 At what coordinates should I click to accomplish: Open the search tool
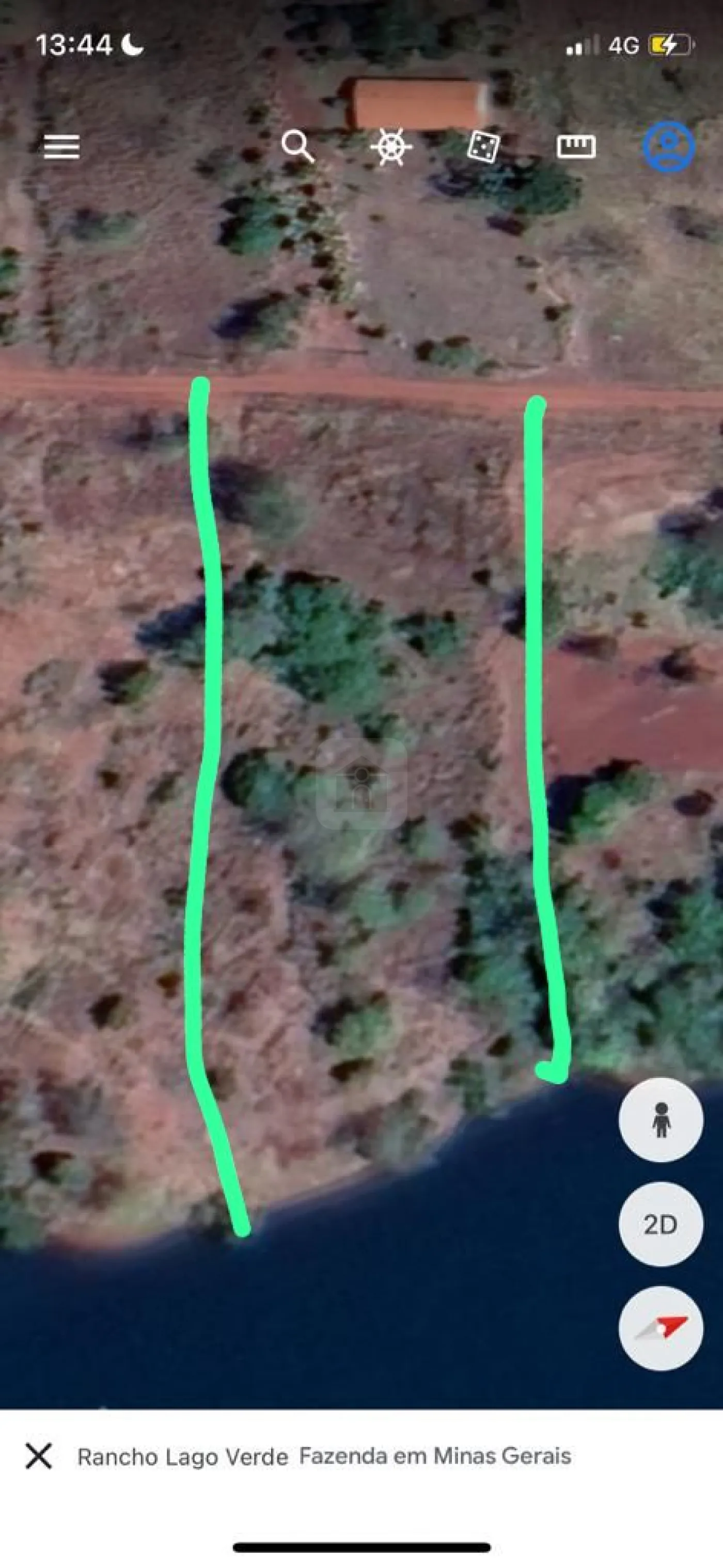297,146
